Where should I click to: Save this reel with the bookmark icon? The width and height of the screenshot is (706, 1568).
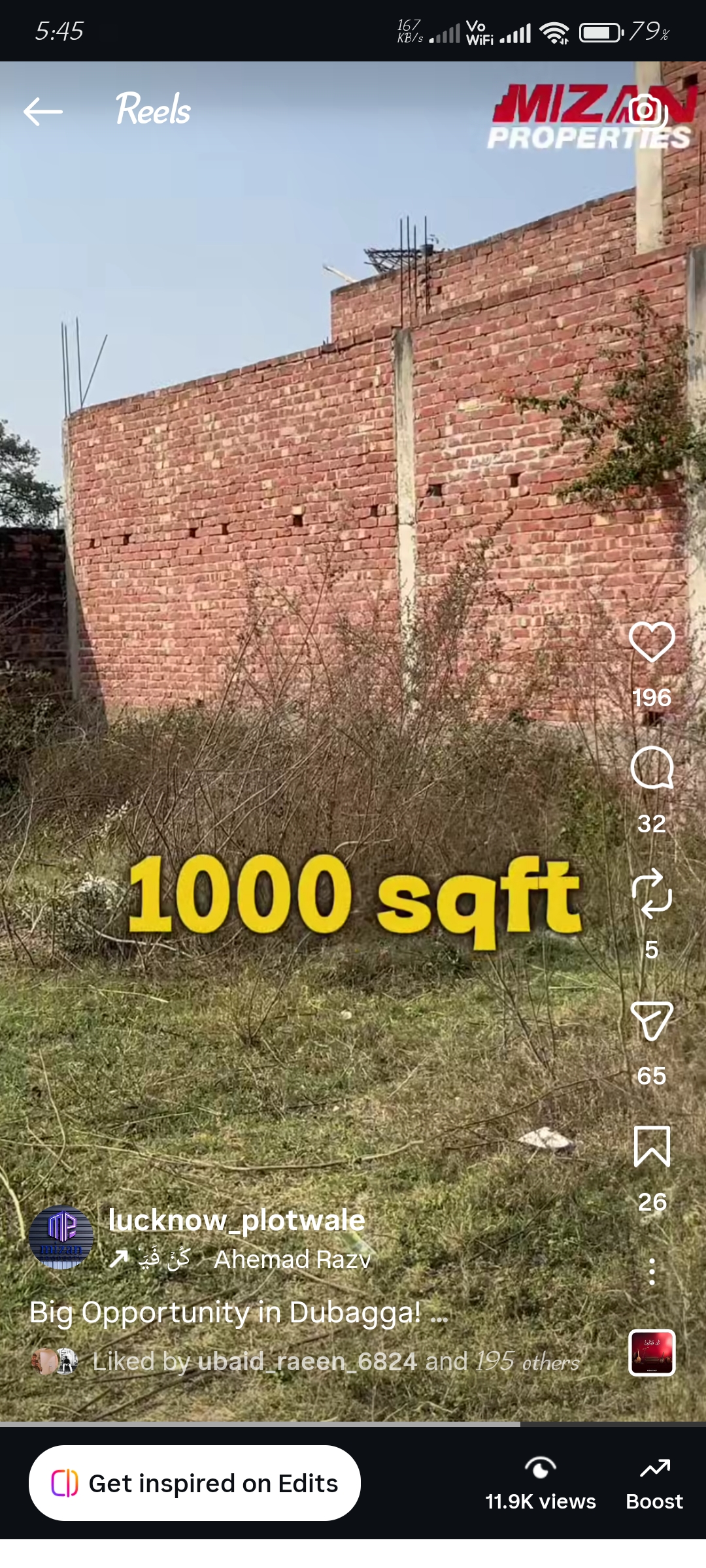click(652, 1147)
